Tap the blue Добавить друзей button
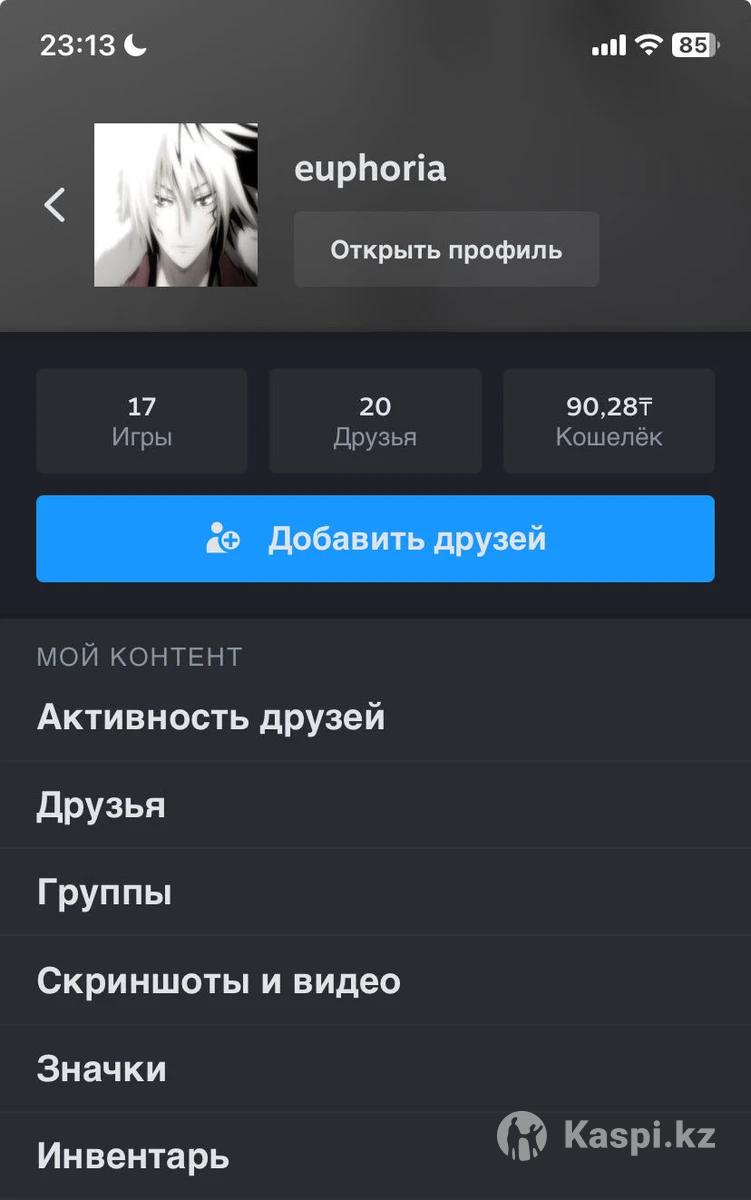 pyautogui.click(x=375, y=539)
